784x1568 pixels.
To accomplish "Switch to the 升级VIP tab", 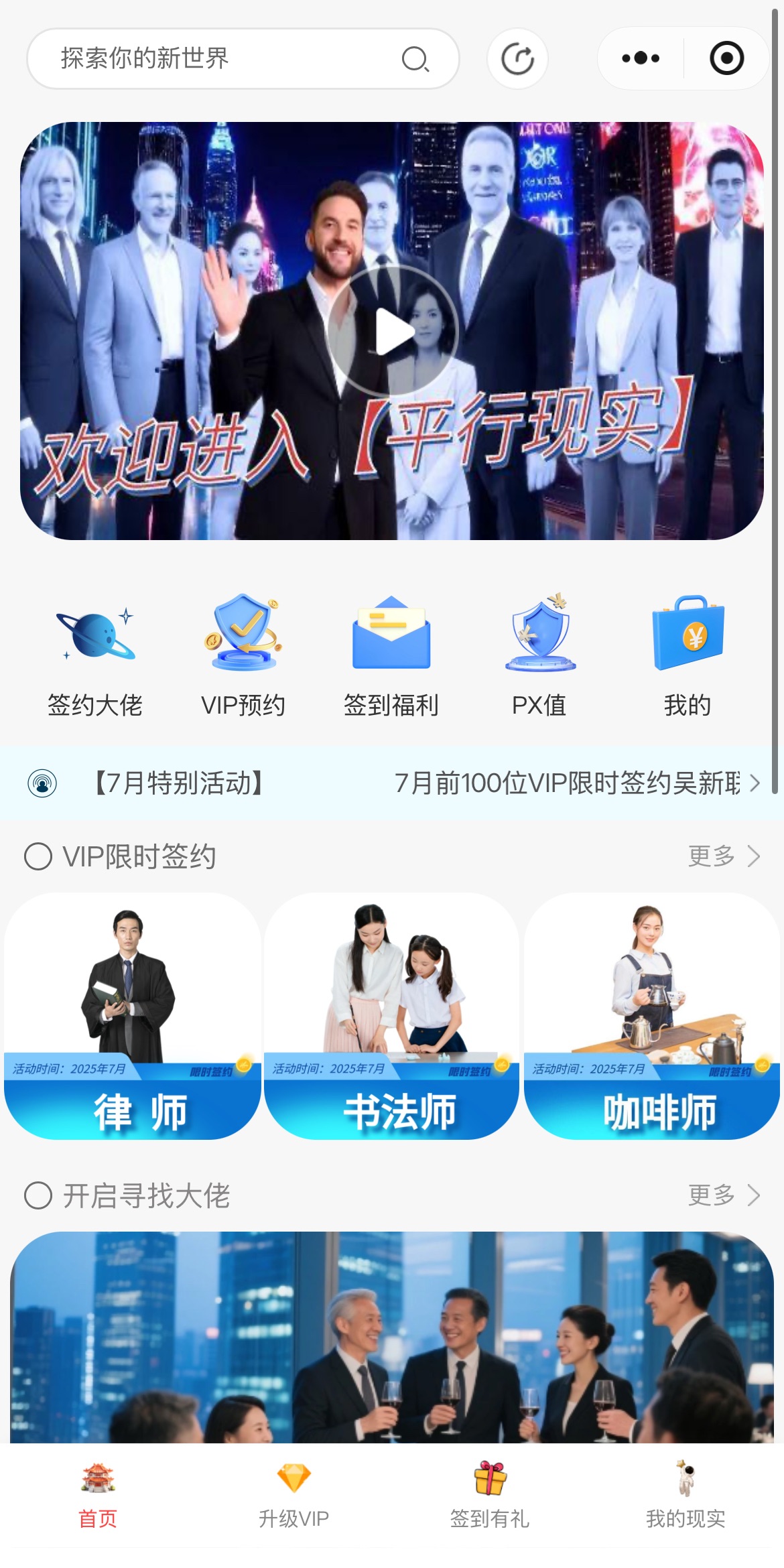I will (293, 1496).
